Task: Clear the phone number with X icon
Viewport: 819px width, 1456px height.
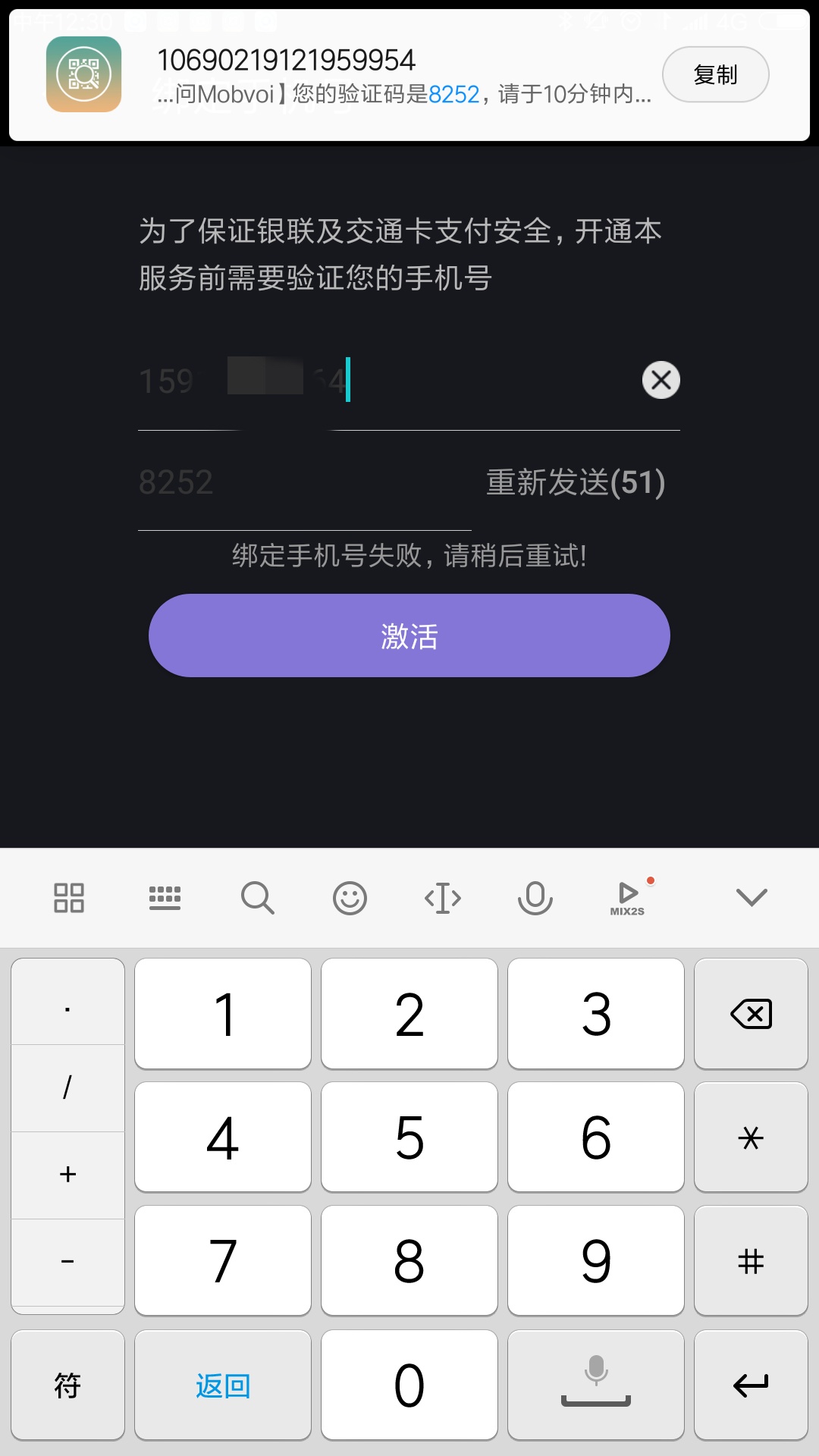Action: [x=659, y=380]
